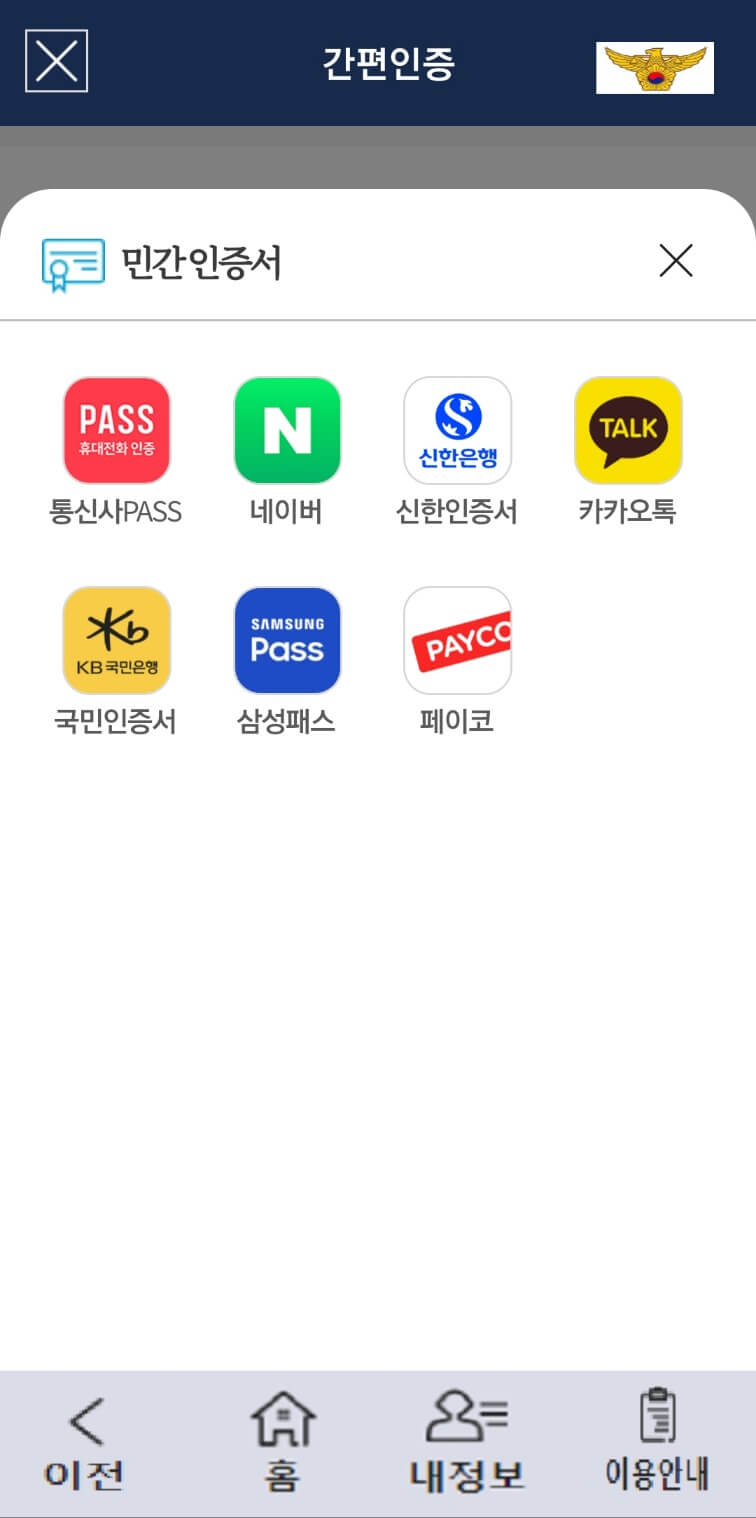Image resolution: width=756 pixels, height=1518 pixels.
Task: Choose the Samsung Pass icon
Action: coord(287,640)
